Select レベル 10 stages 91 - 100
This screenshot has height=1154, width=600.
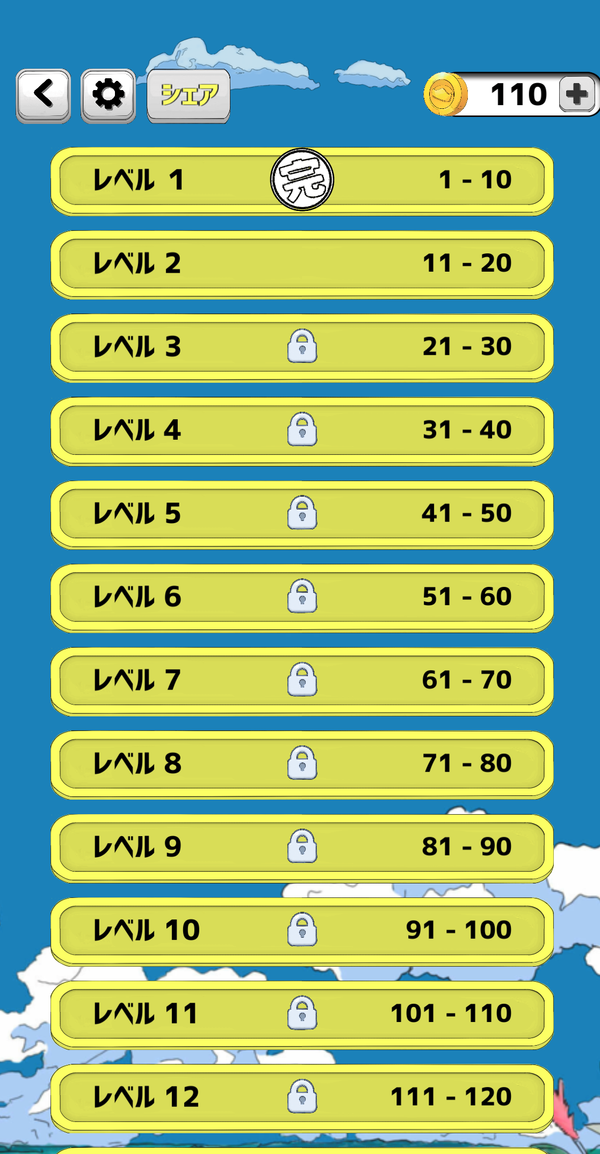[x=302, y=930]
